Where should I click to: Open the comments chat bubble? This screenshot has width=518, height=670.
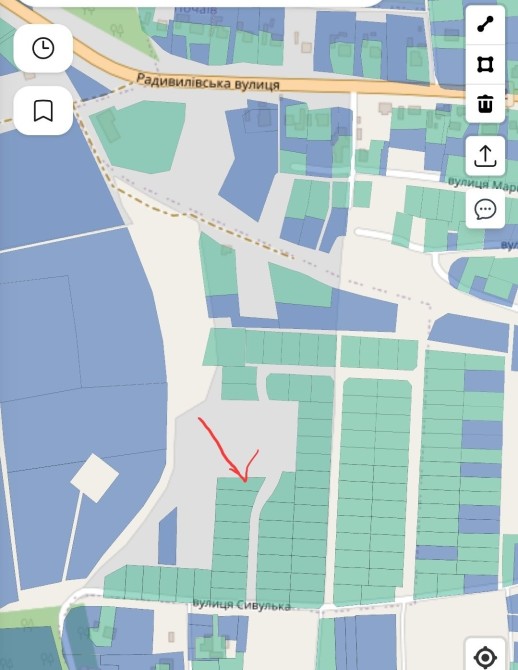[485, 209]
